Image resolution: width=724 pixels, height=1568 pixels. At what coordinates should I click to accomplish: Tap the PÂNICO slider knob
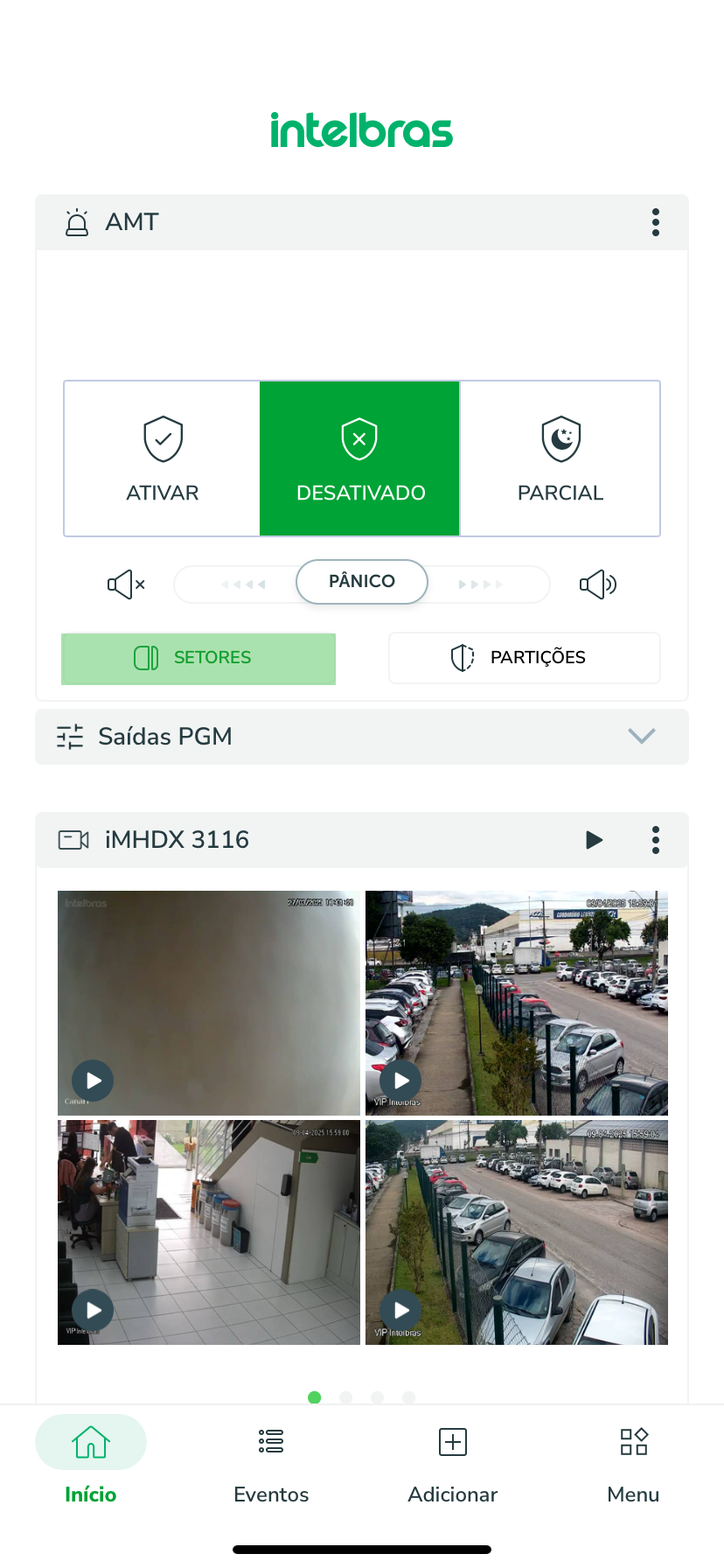coord(362,582)
